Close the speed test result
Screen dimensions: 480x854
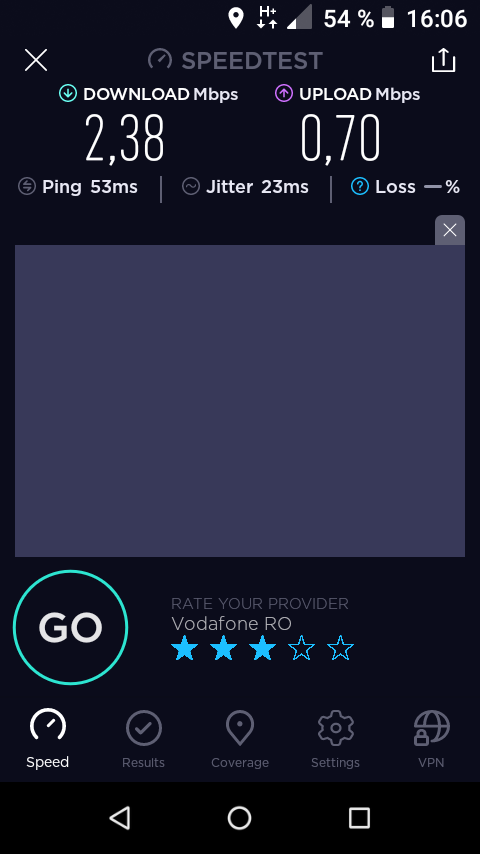[36, 60]
